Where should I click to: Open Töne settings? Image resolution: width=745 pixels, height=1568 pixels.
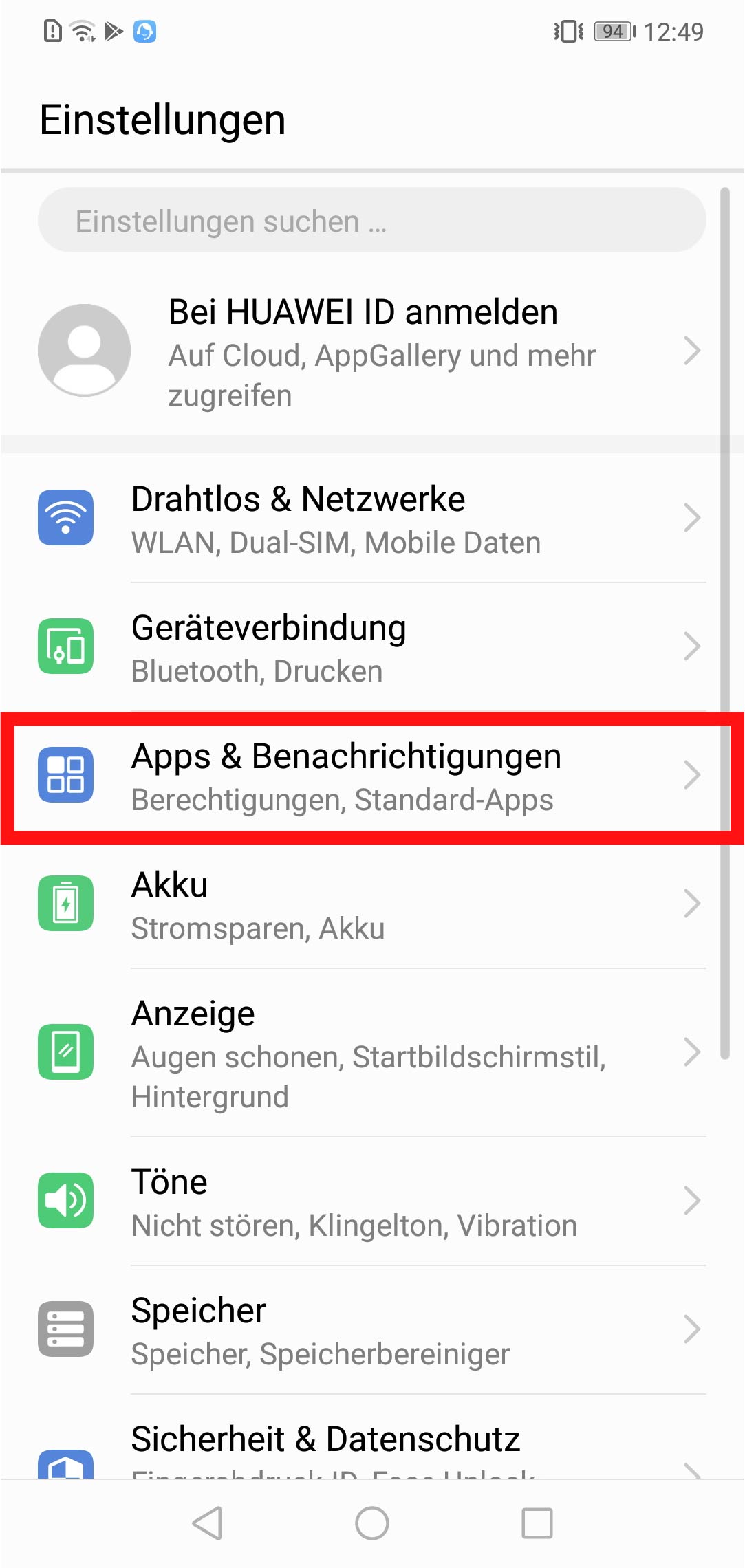tap(371, 1201)
